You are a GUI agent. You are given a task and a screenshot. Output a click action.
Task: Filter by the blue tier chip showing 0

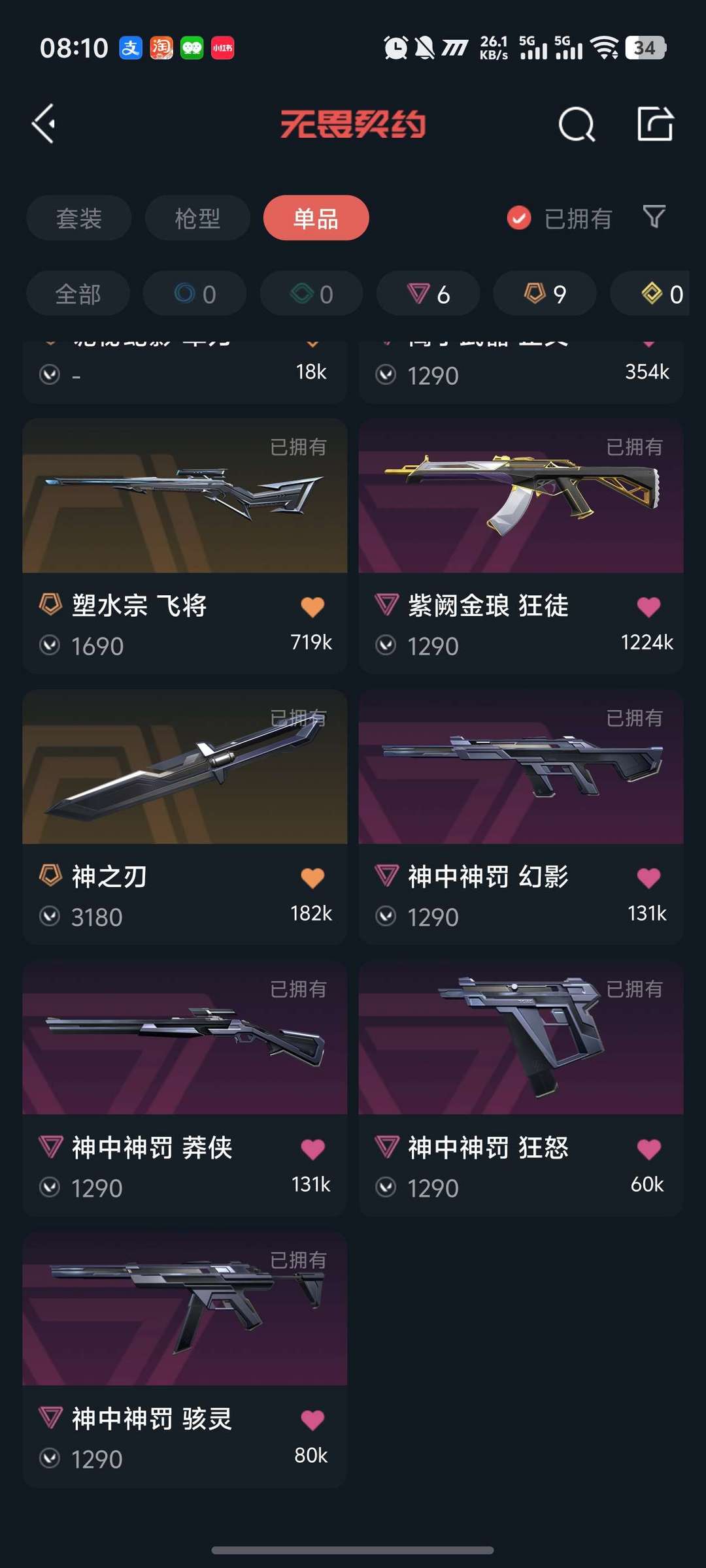(195, 293)
